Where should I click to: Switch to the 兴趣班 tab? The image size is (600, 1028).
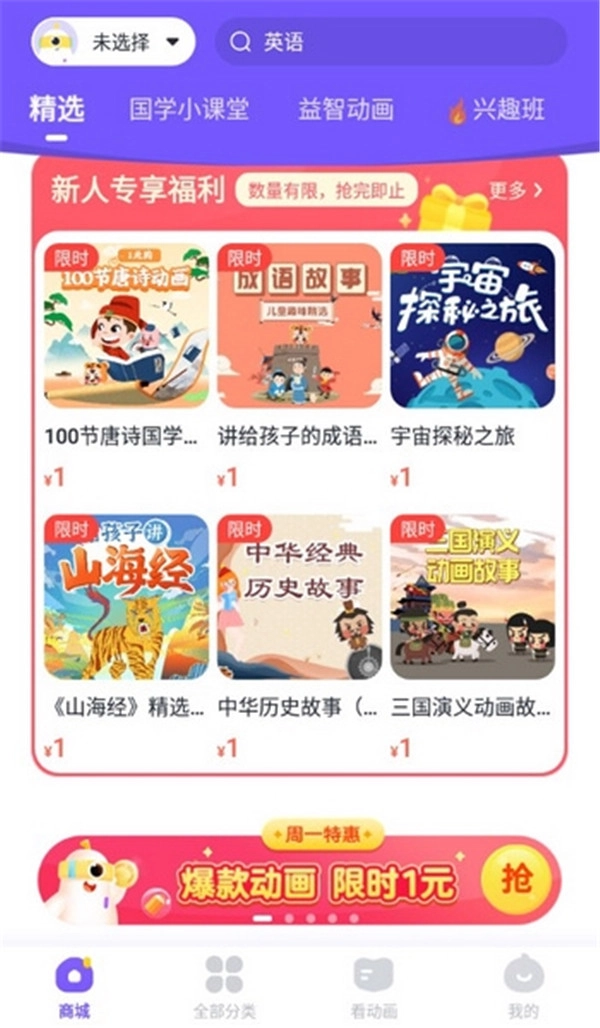click(x=498, y=109)
